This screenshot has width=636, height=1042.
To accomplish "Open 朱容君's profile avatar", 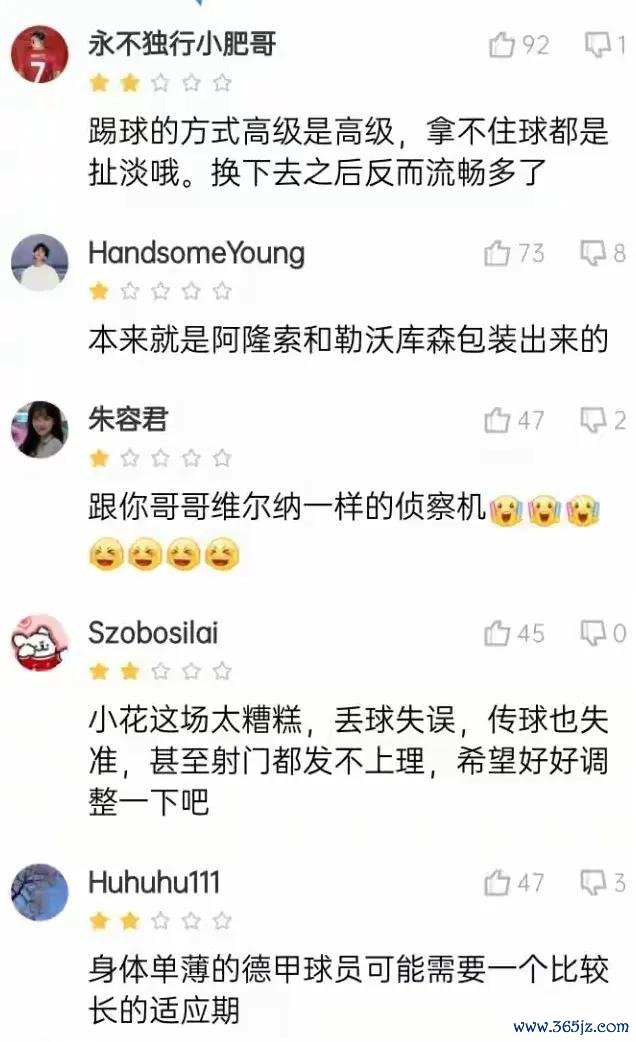I will pos(39,429).
